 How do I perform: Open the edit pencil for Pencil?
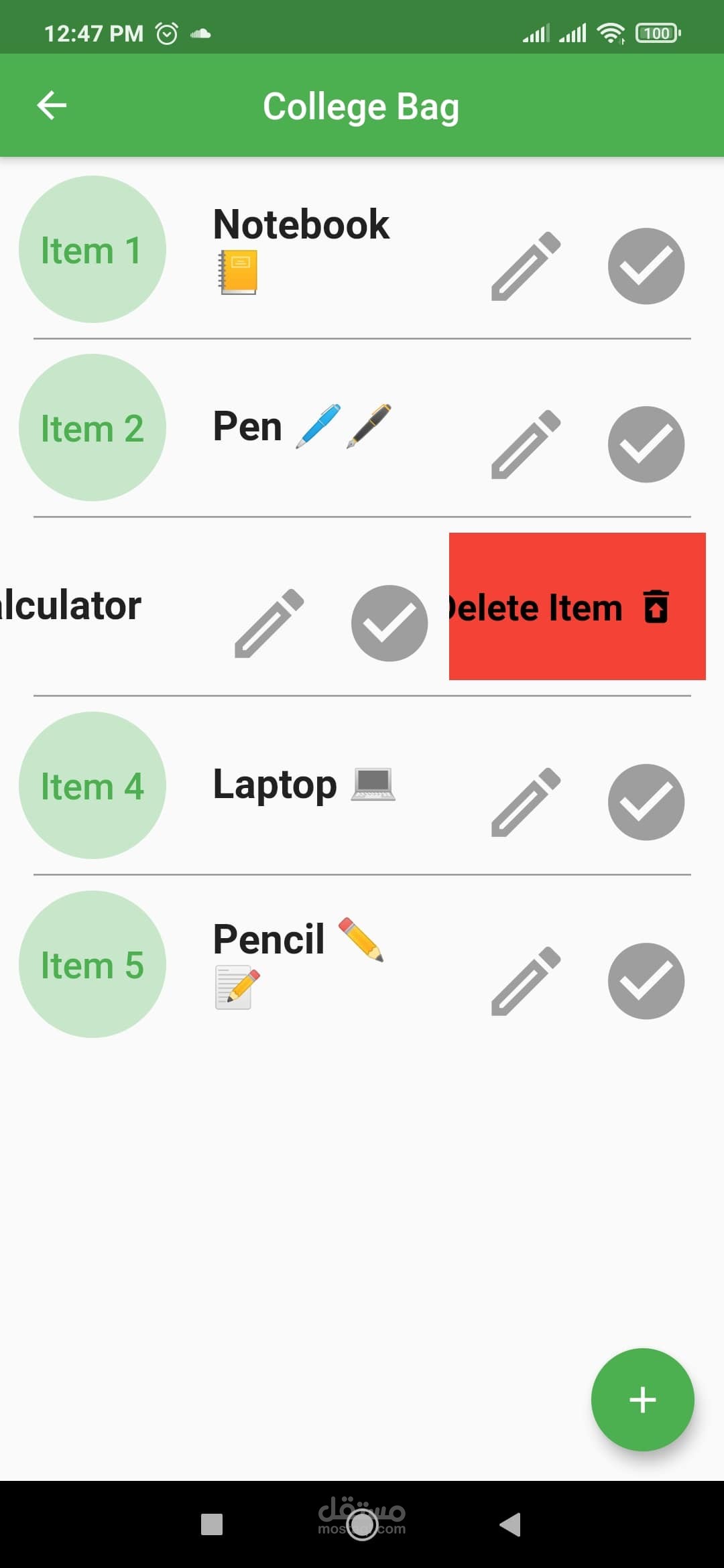(x=526, y=981)
